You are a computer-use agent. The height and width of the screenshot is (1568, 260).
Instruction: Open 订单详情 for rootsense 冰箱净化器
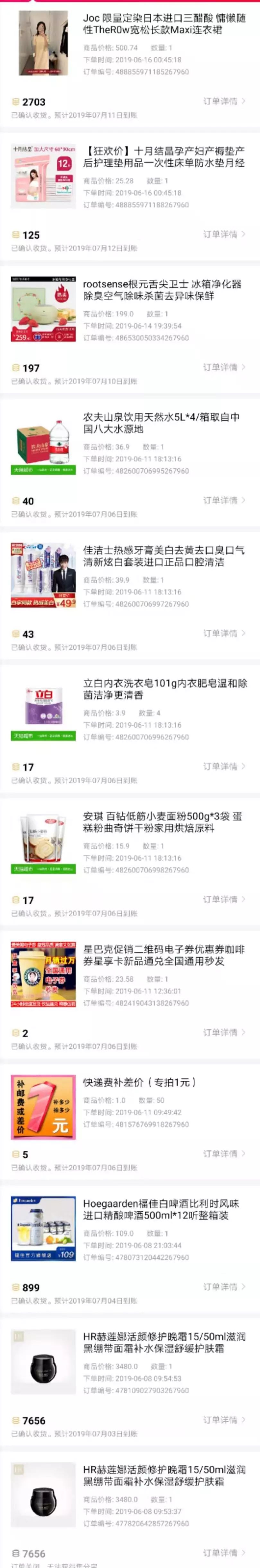point(223,367)
